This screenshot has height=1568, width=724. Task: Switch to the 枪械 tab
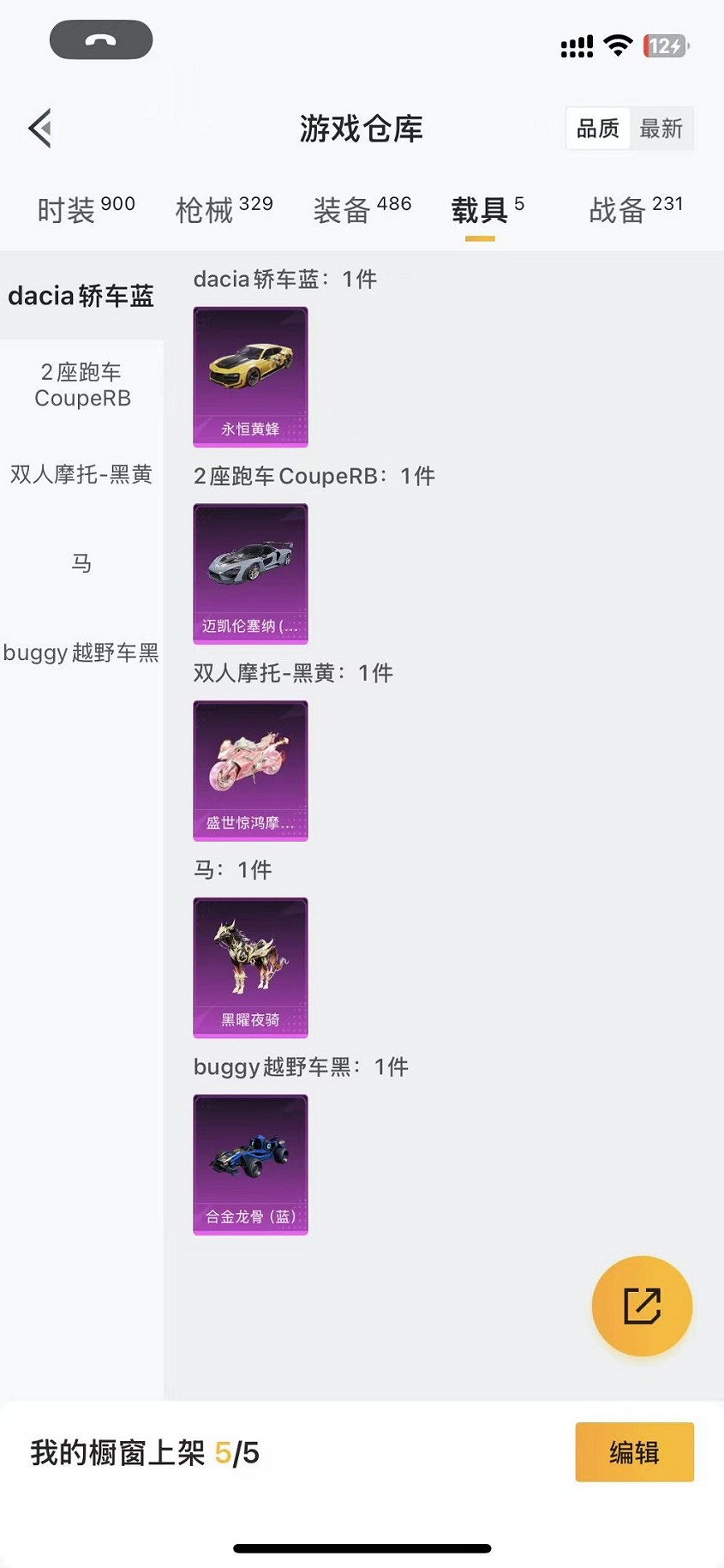pyautogui.click(x=224, y=209)
